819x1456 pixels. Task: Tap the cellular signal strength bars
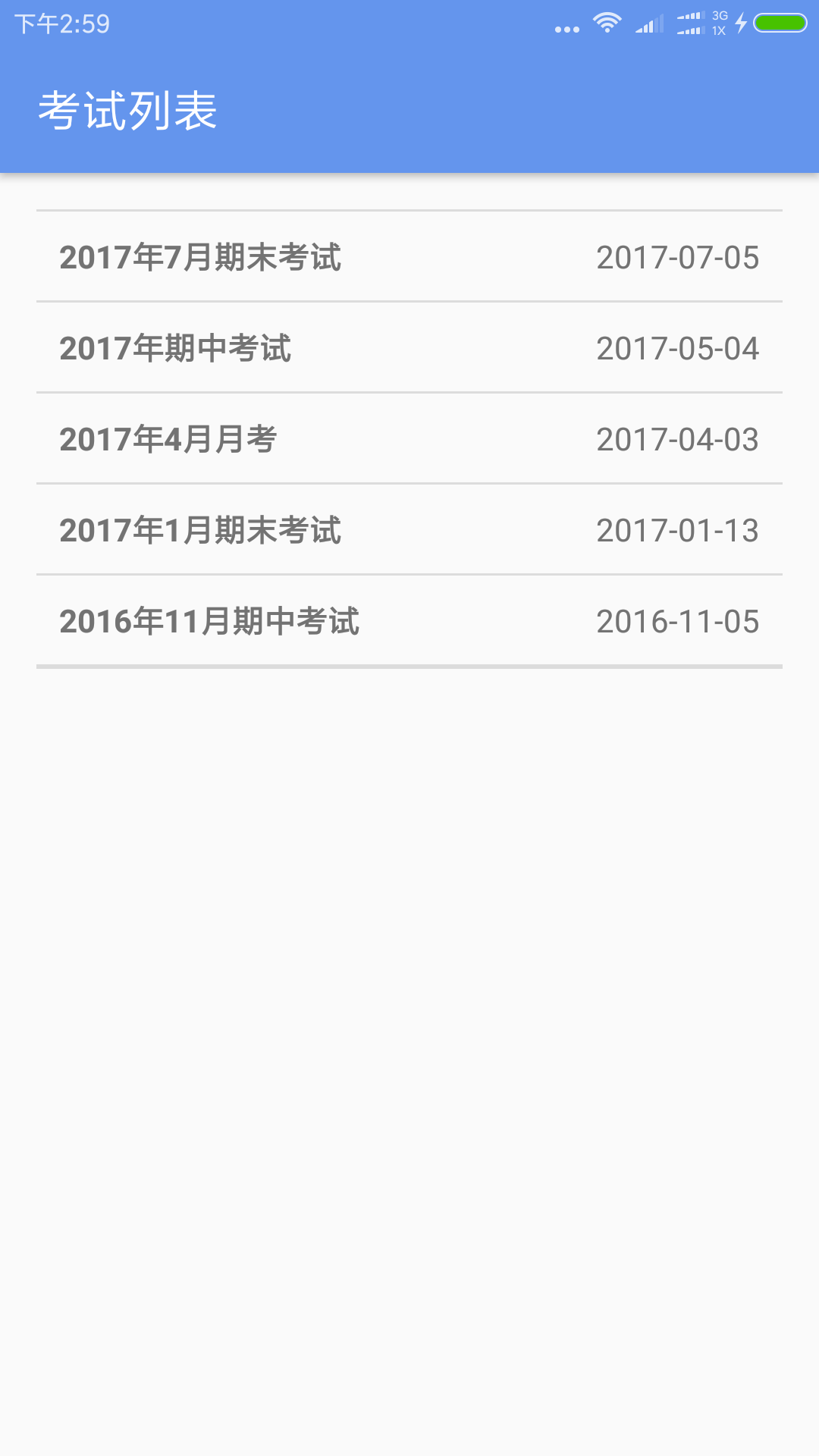pyautogui.click(x=648, y=23)
